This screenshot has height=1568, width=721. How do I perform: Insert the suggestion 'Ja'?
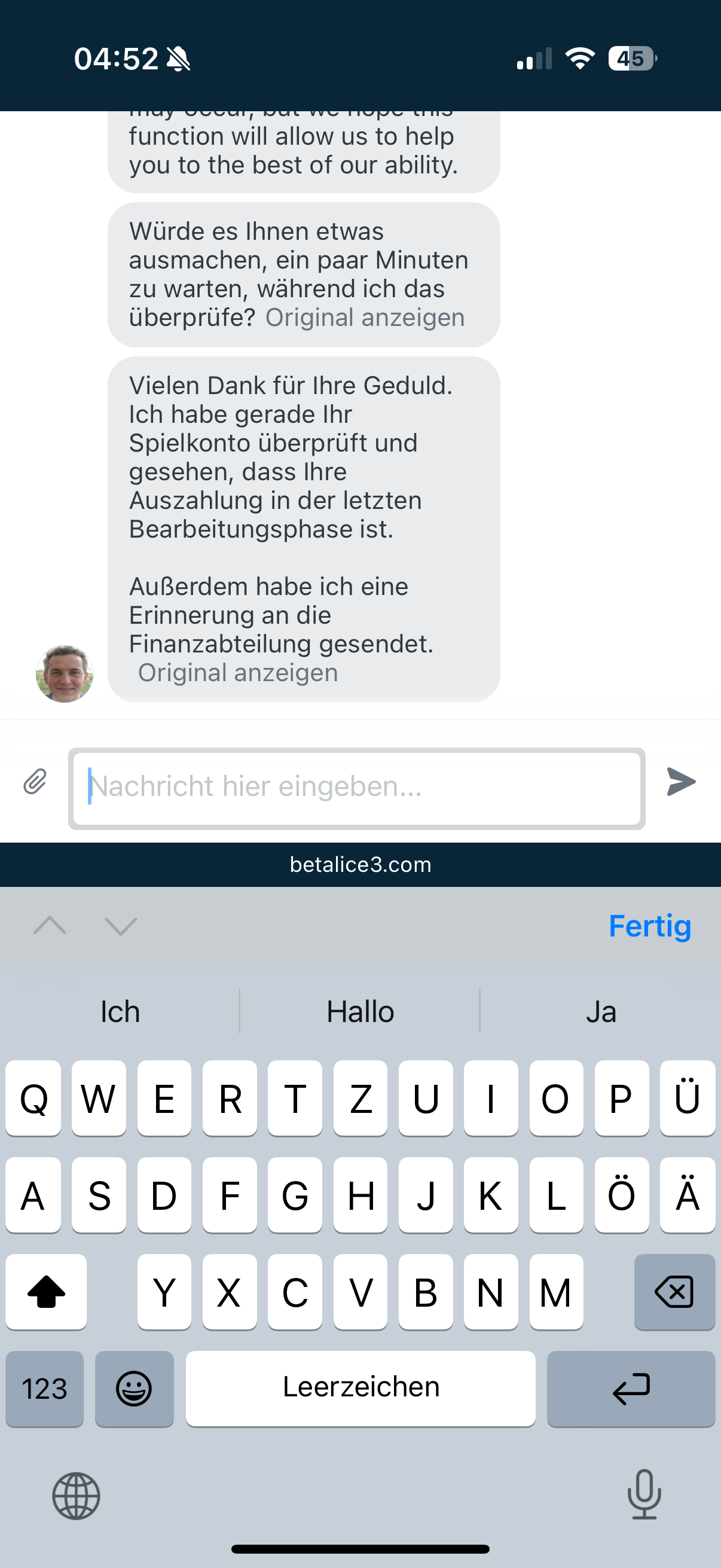coord(600,1012)
